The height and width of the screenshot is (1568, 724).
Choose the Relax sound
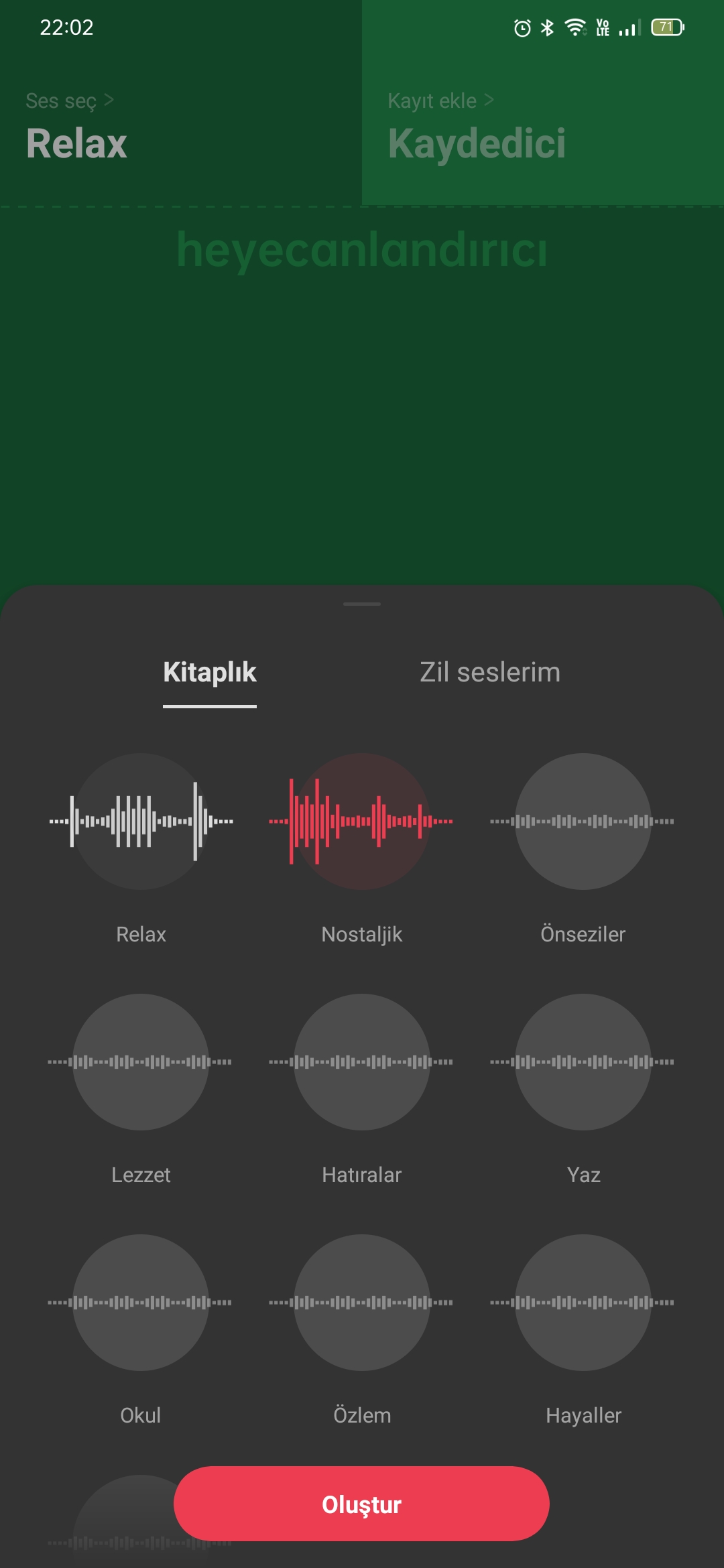coord(141,822)
